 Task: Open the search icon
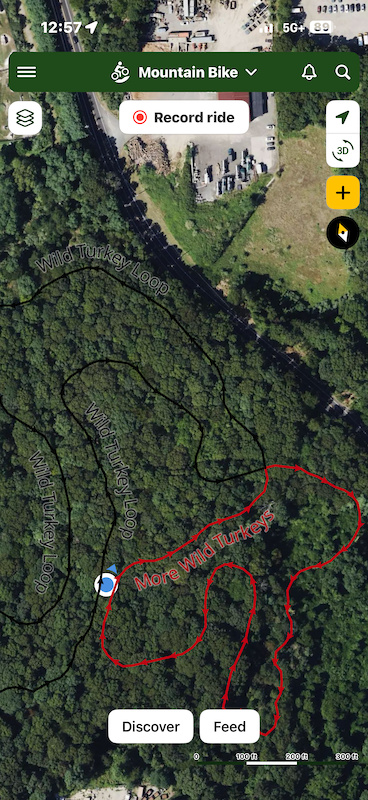point(342,72)
